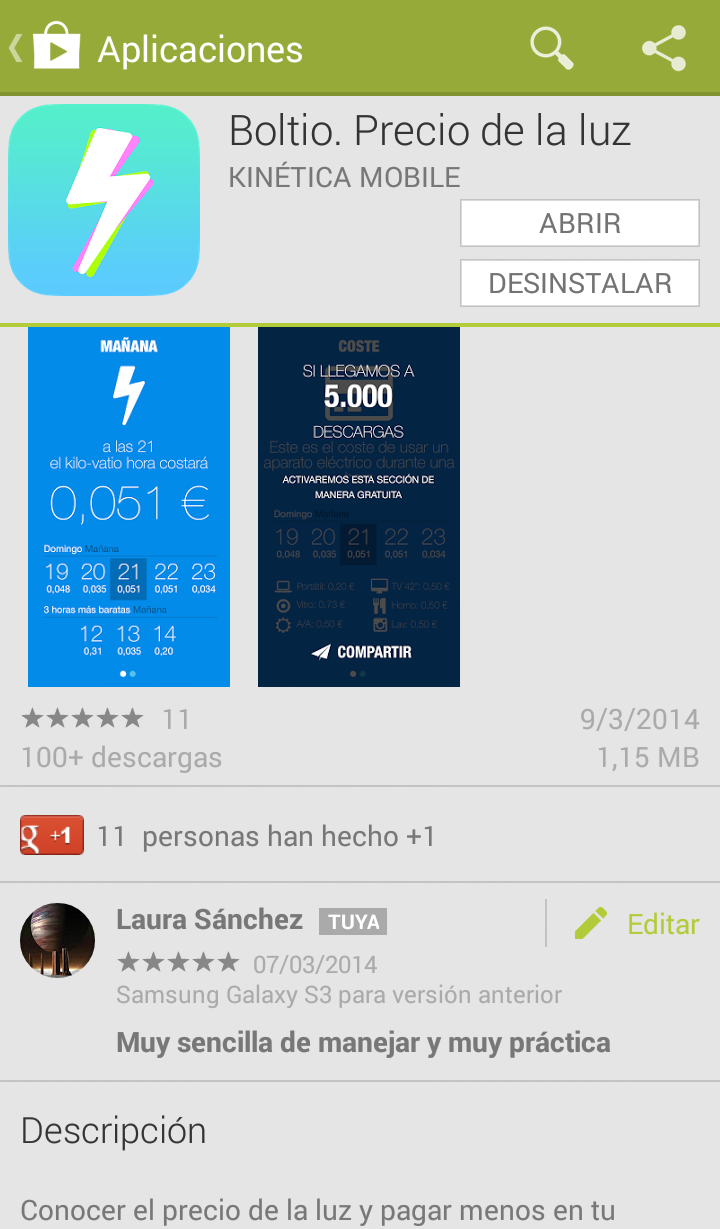
Task: View the COSTE screenshot
Action: pyautogui.click(x=359, y=507)
